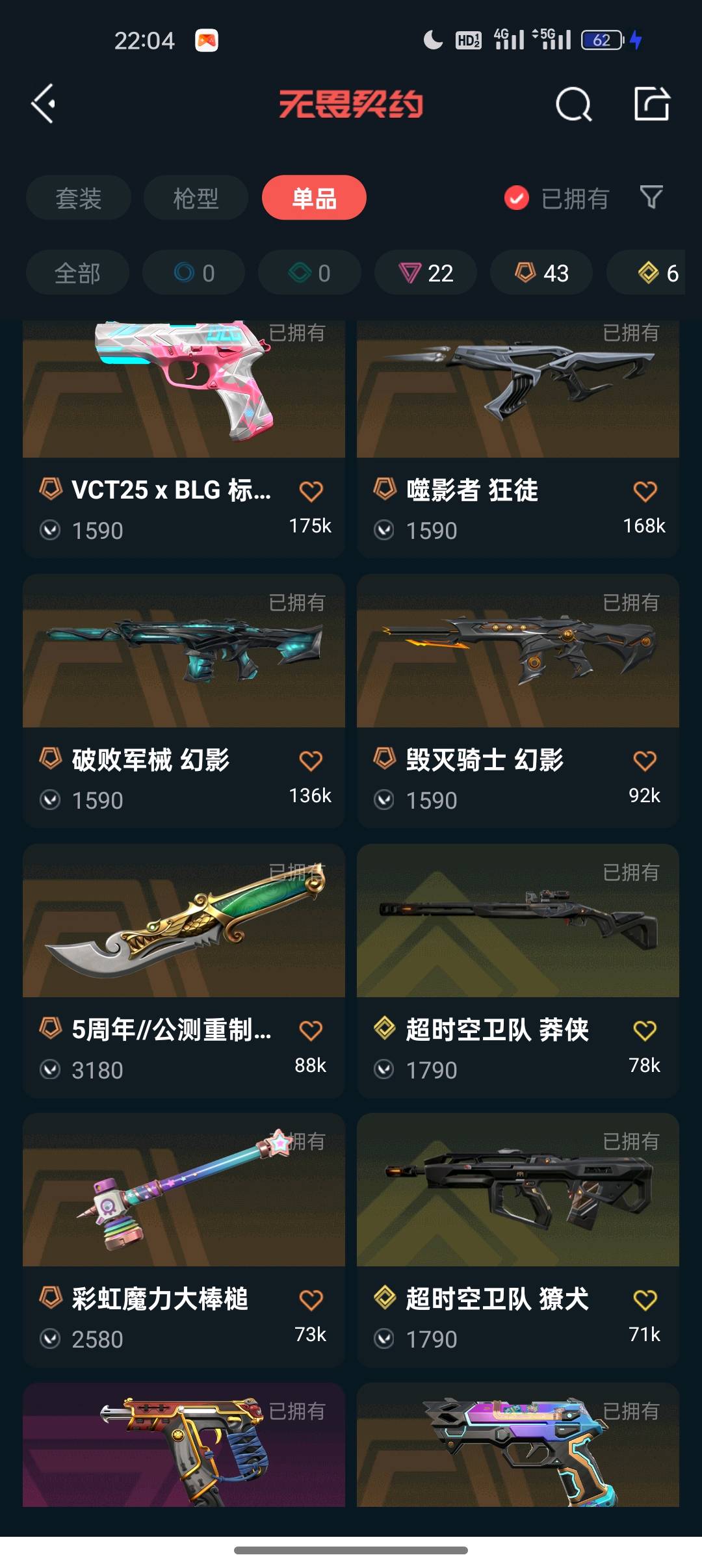
Task: Share this page via the share icon
Action: 651,104
